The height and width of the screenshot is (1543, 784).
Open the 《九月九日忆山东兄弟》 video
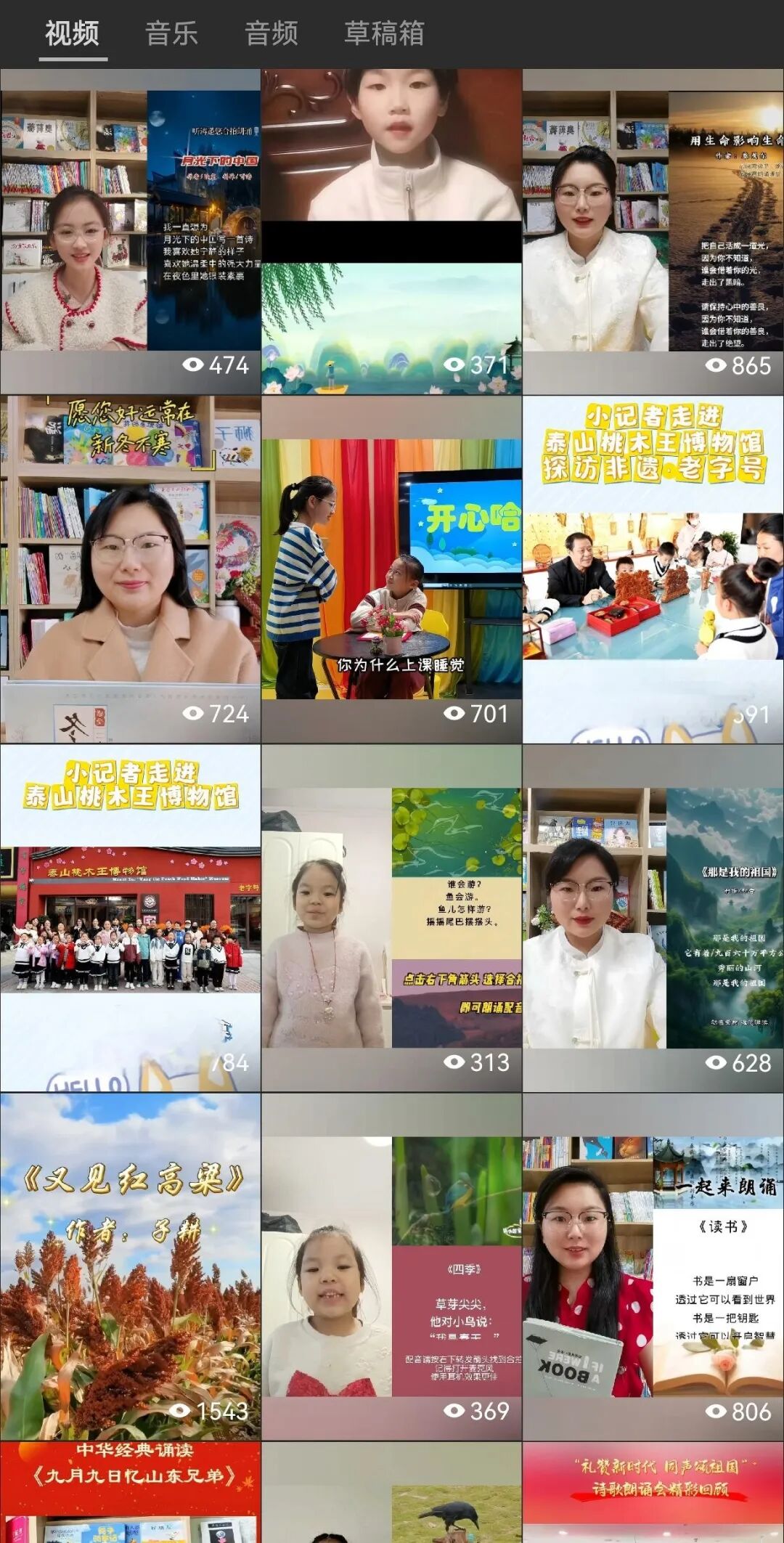[x=131, y=1493]
